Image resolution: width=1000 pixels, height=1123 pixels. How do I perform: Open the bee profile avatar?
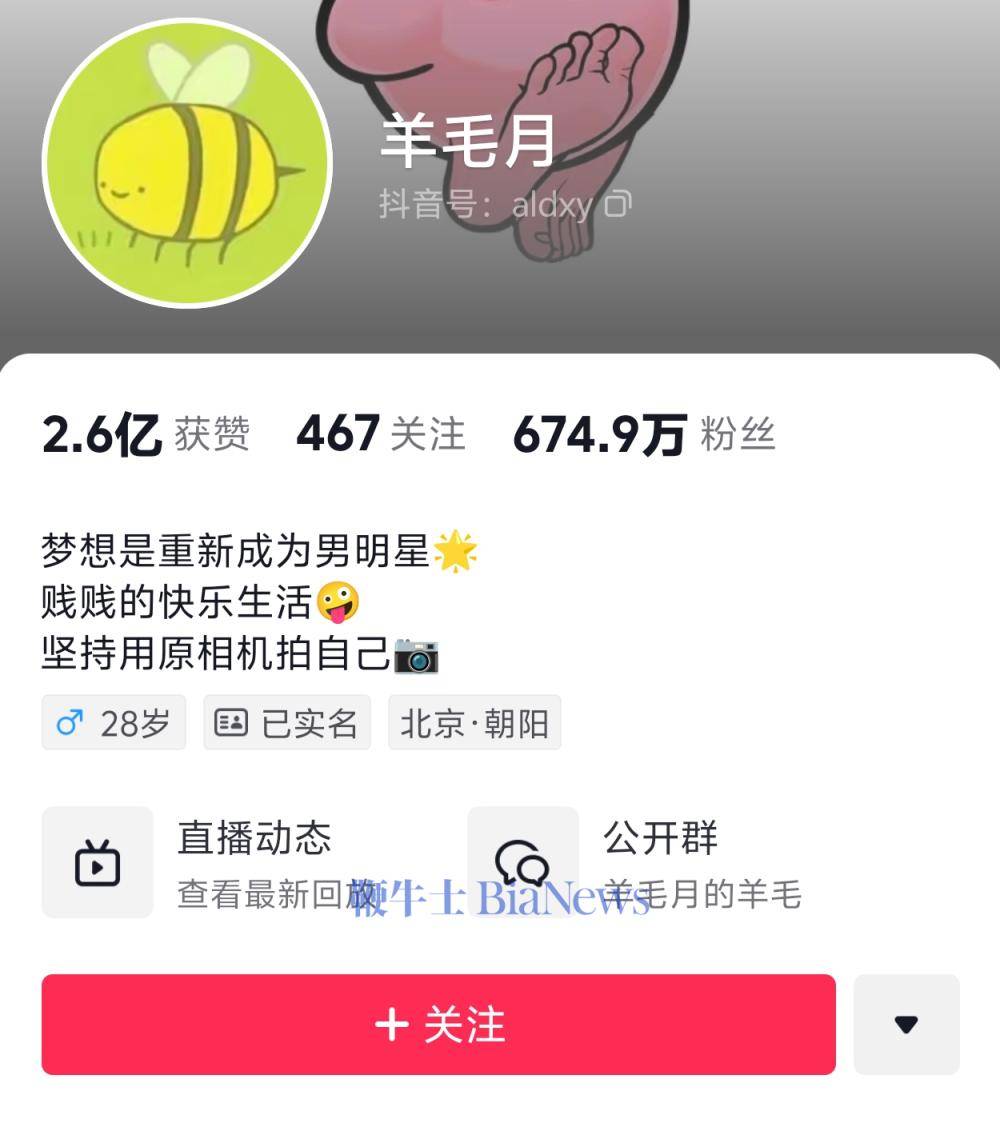click(x=187, y=163)
